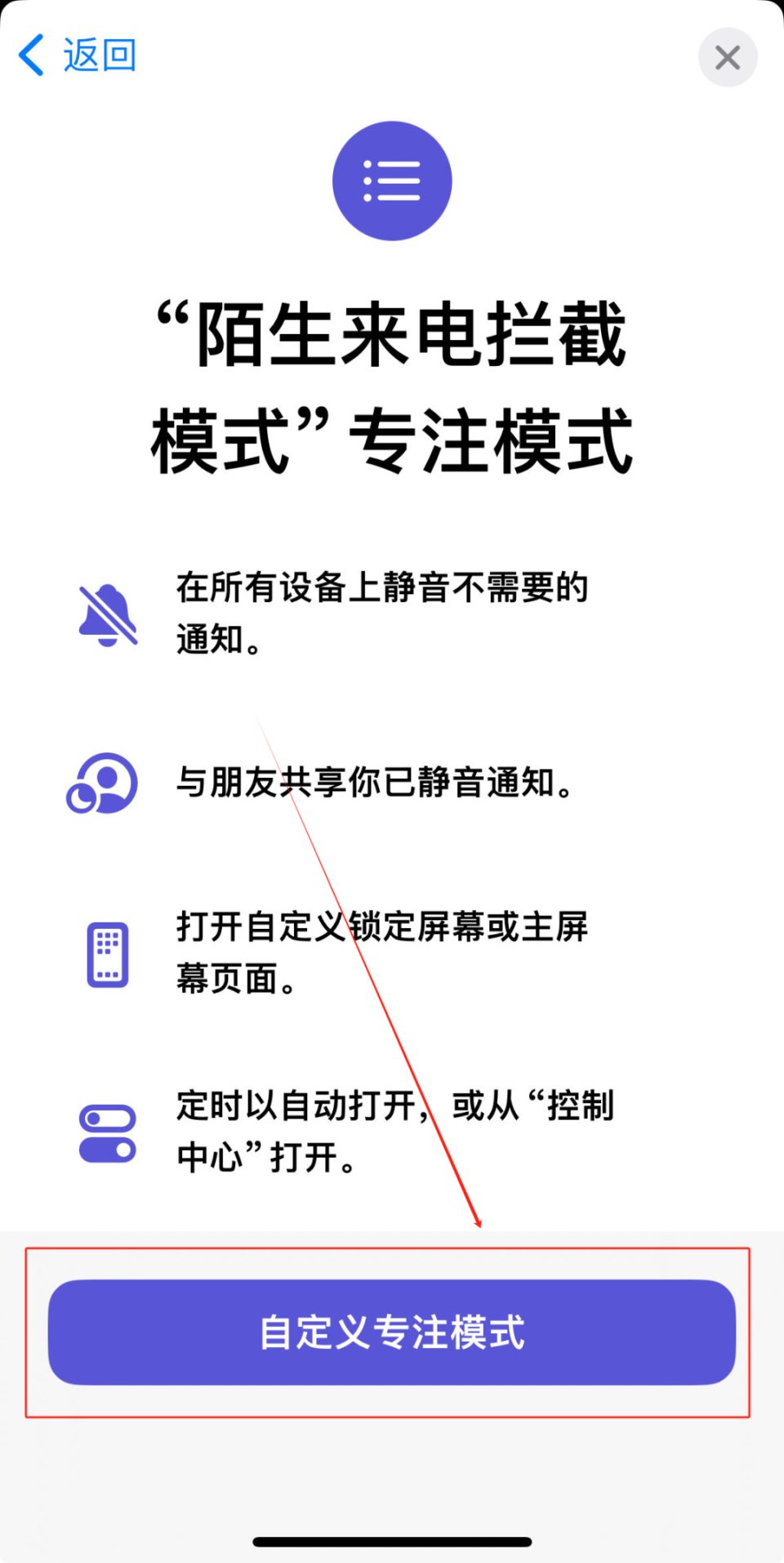Image resolution: width=784 pixels, height=1563 pixels.
Task: Click the purple list icon at top
Action: (392, 181)
